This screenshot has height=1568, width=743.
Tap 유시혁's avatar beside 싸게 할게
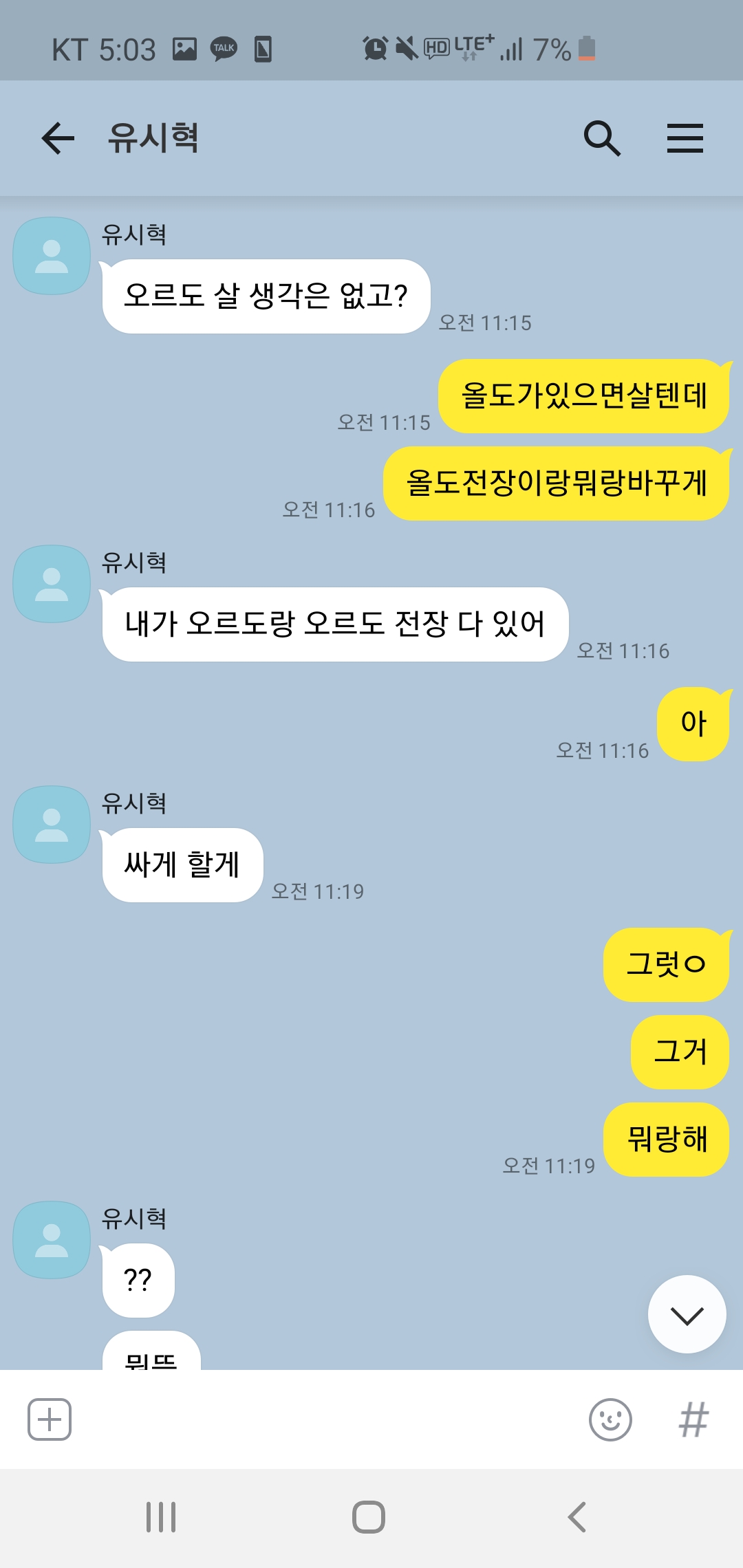point(52,825)
